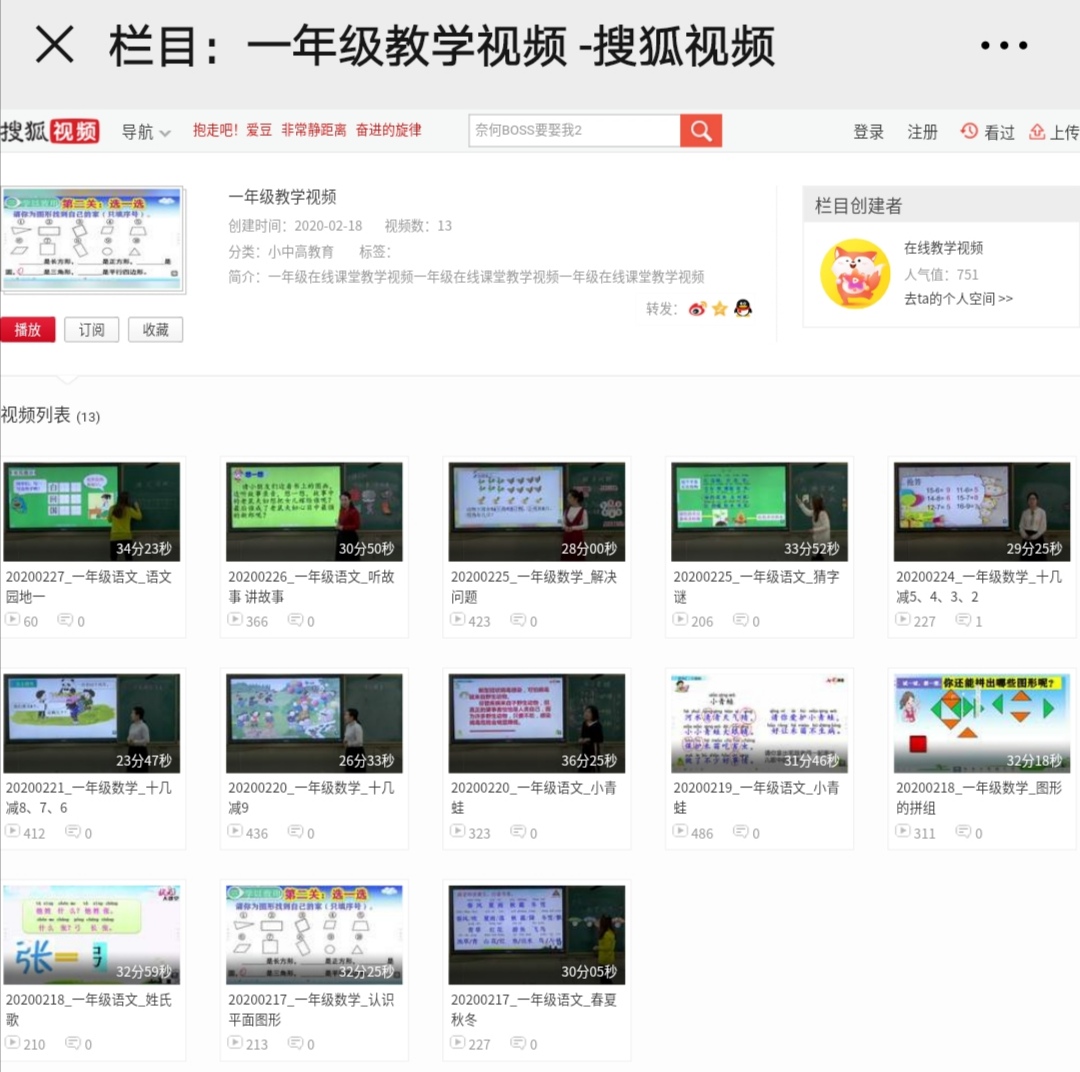This screenshot has height=1072, width=1080.
Task: Tap the red 播放 play button
Action: 28,329
